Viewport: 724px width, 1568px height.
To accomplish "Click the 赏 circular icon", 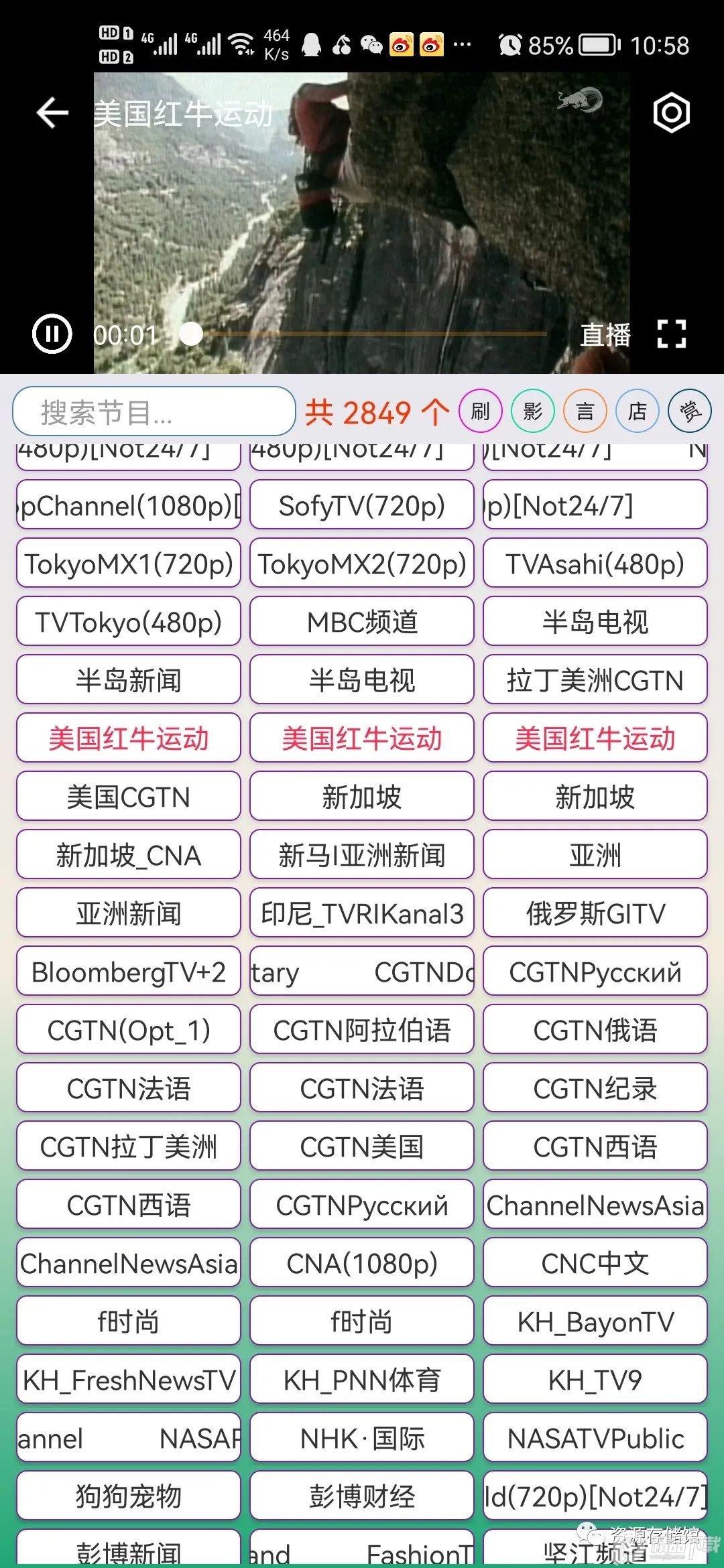I will pos(690,410).
